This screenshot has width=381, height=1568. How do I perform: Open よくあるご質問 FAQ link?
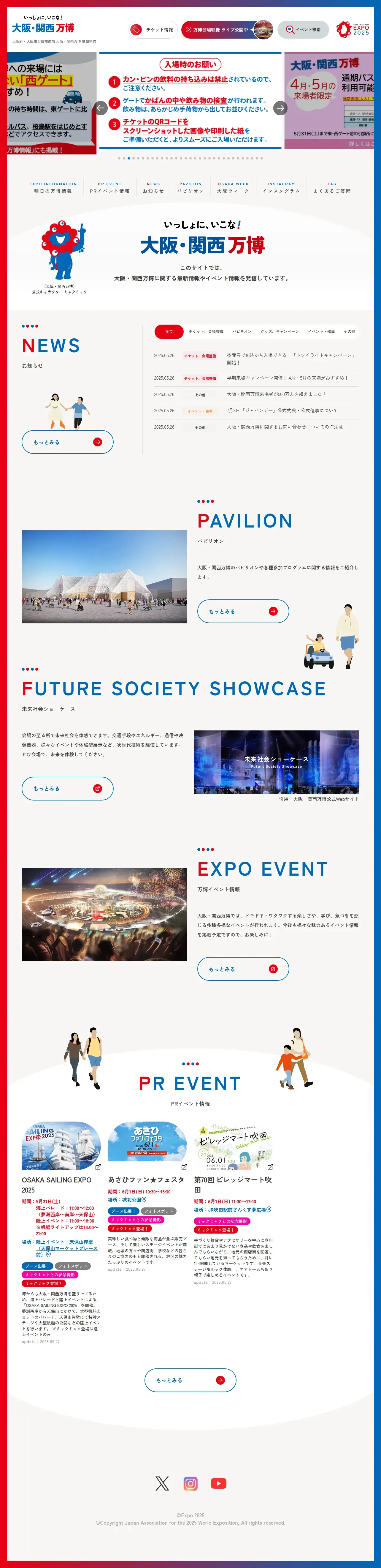[x=332, y=187]
